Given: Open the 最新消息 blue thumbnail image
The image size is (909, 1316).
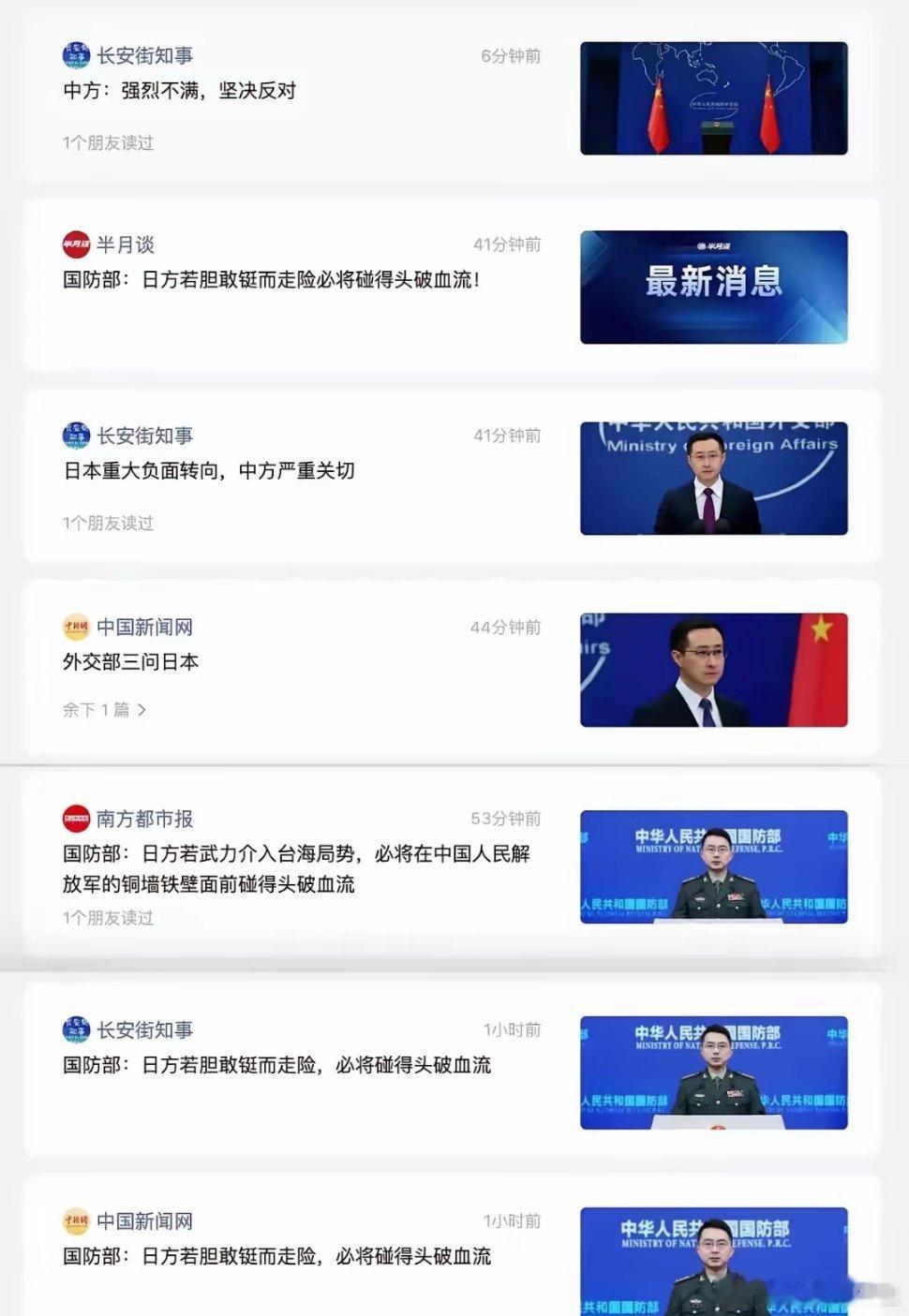Looking at the screenshot, I should click(x=715, y=288).
